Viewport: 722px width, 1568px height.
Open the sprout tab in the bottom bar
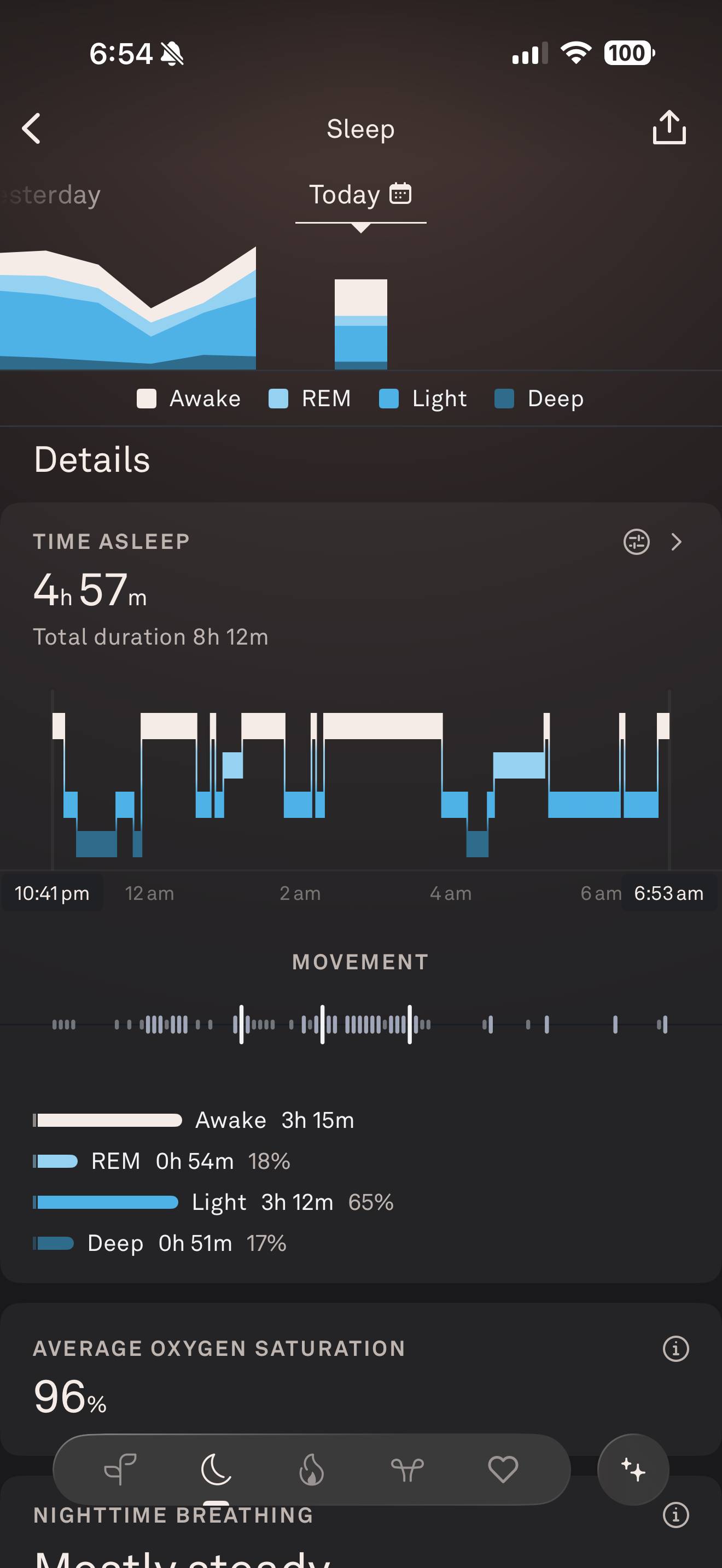coord(120,1470)
